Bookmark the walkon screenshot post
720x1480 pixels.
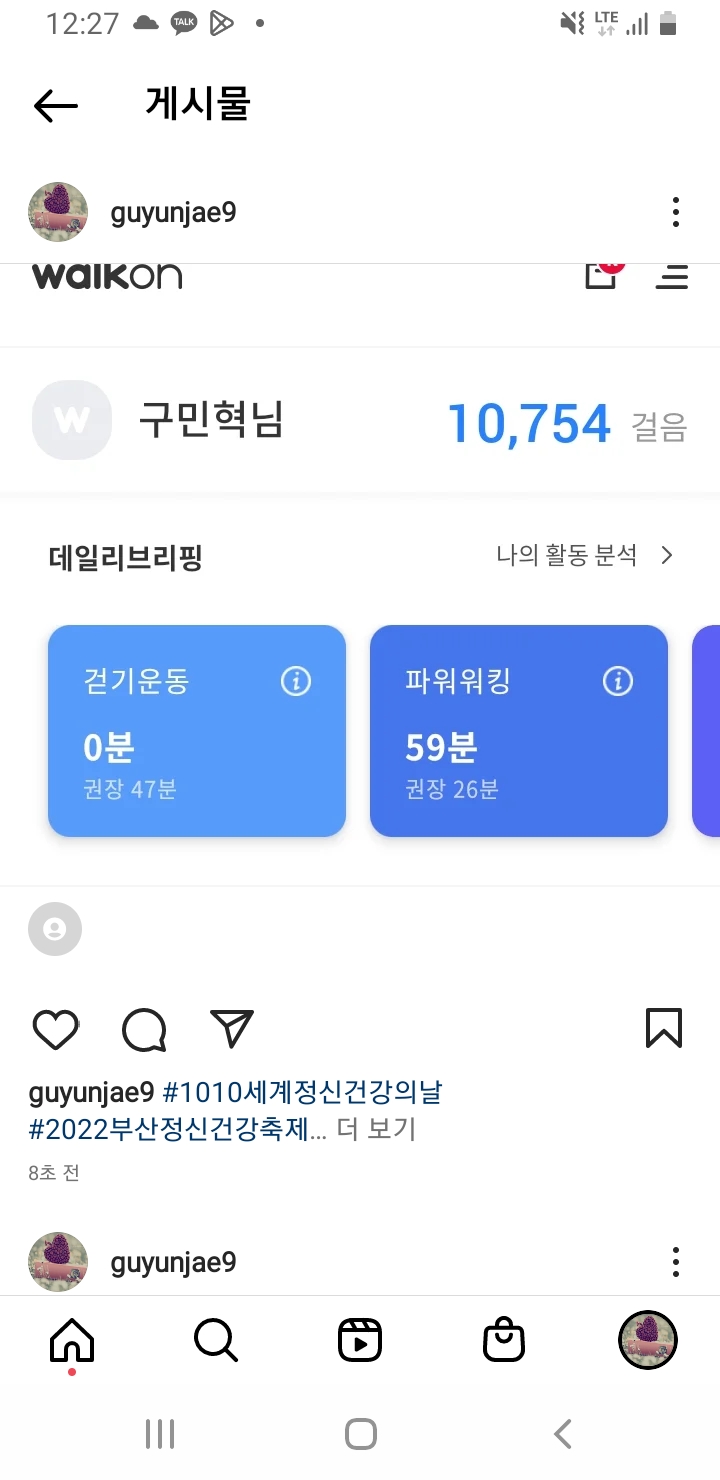664,1028
